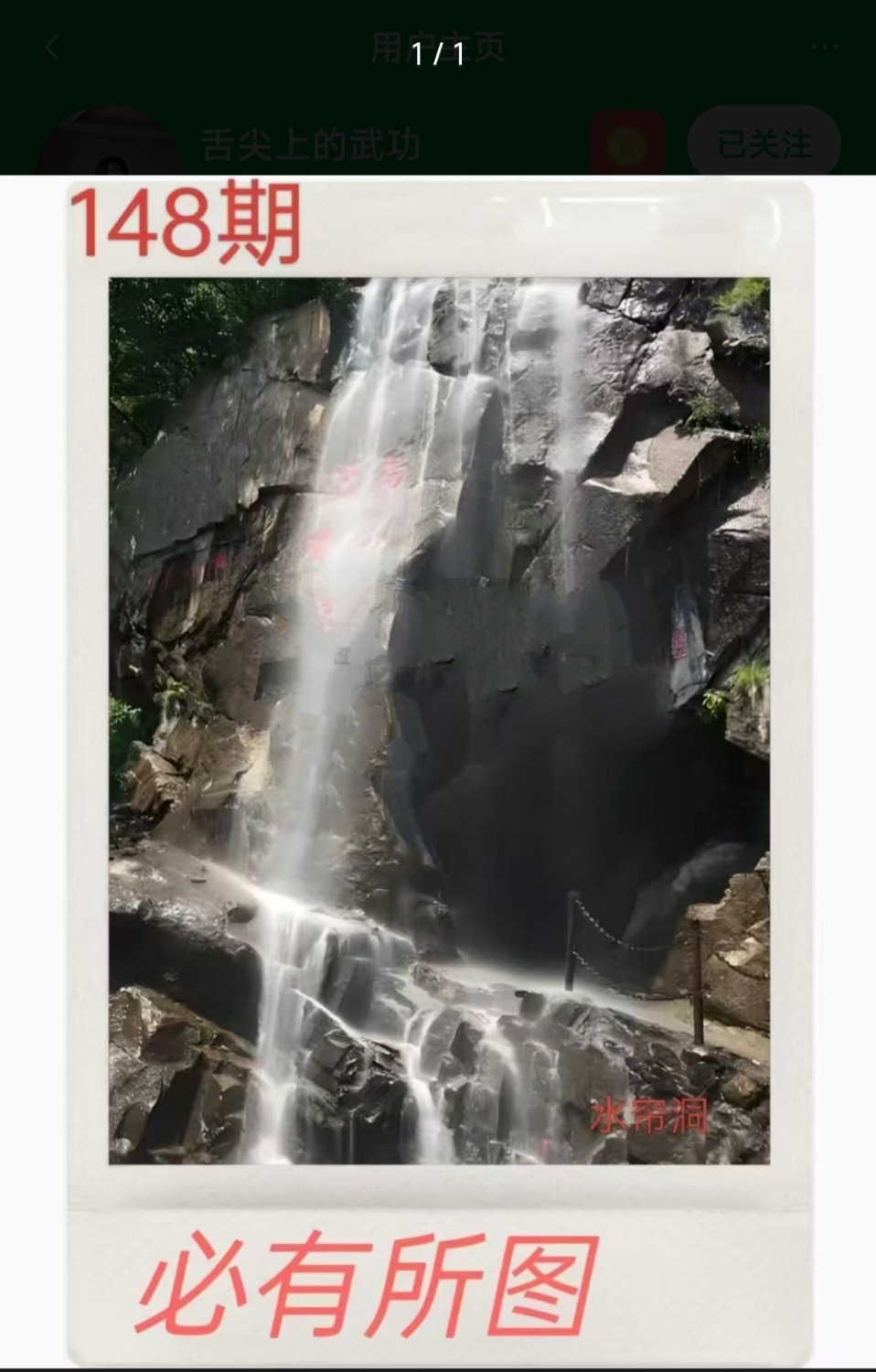Viewport: 876px width, 1372px height.
Task: Tap the 已关注 following button
Action: pyautogui.click(x=764, y=144)
